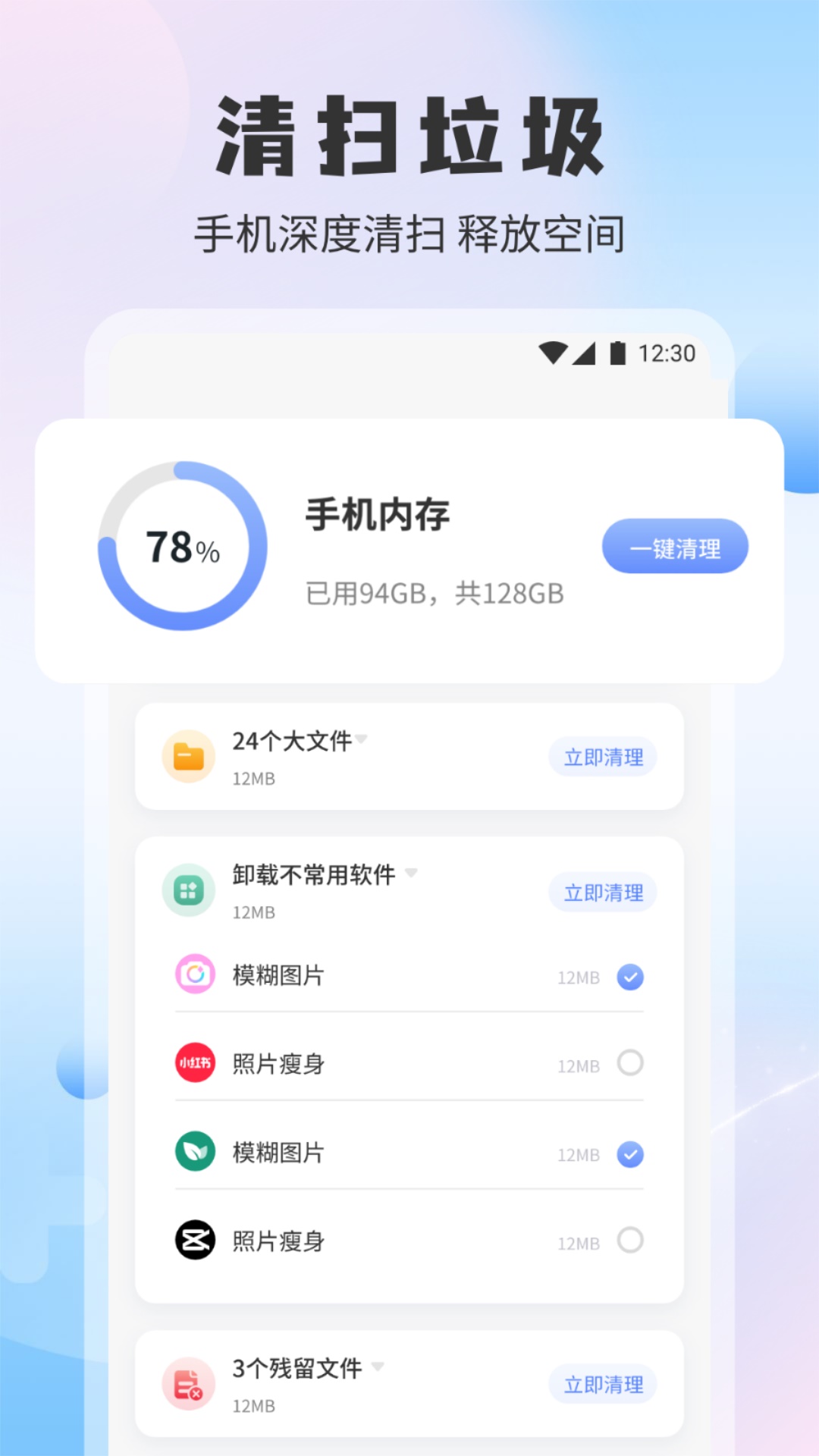819x1456 pixels.
Task: Select the colorful camera app icon beside 模糊图片
Action: point(195,977)
